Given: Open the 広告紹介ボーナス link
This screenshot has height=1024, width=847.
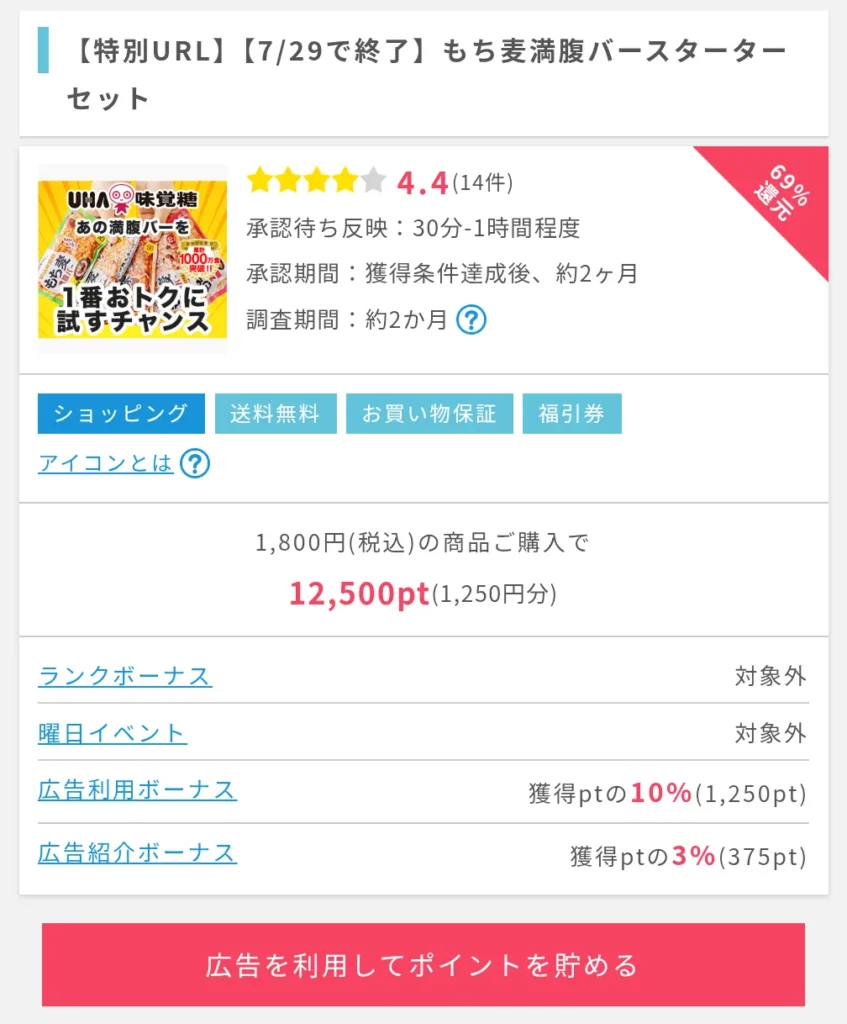Looking at the screenshot, I should 137,853.
